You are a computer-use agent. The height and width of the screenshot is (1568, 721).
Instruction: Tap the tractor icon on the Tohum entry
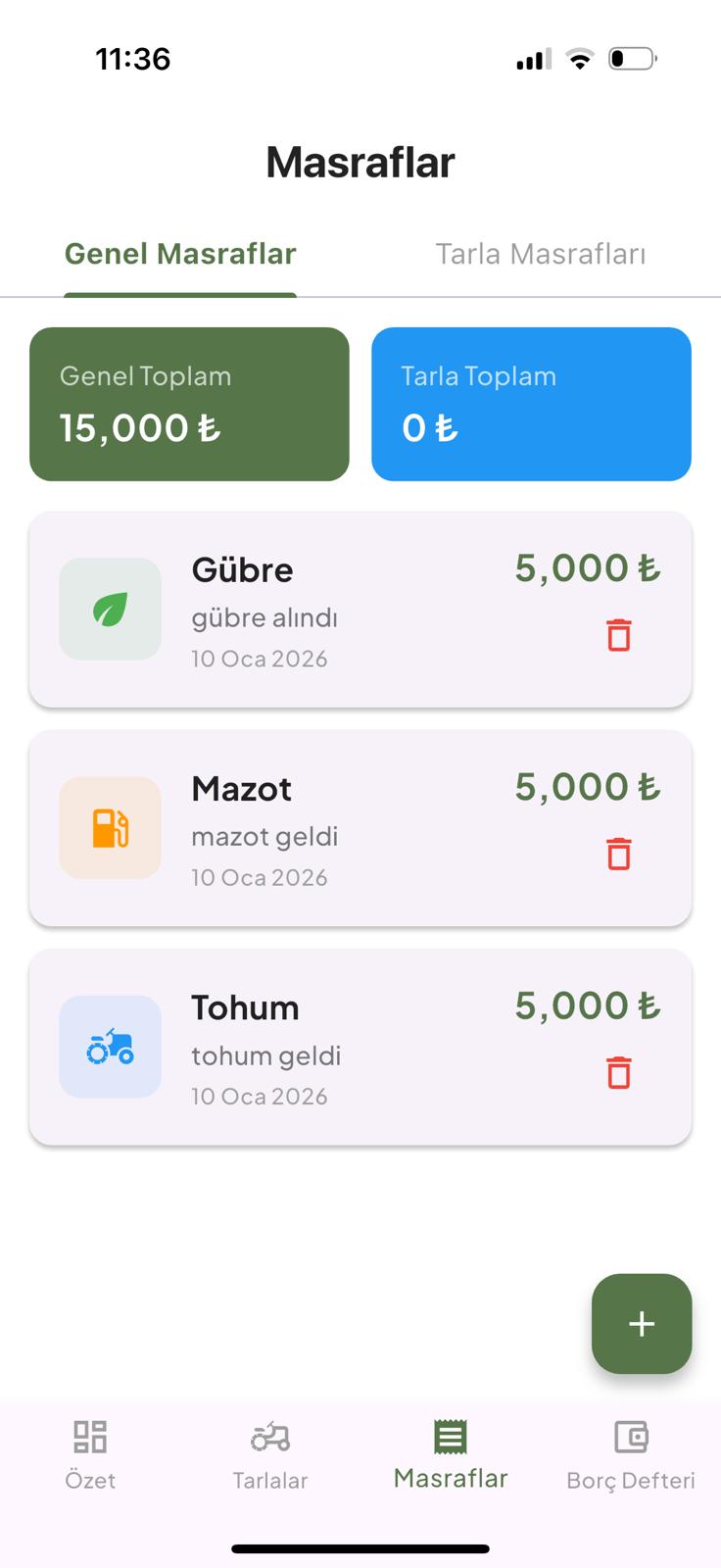coord(110,1047)
